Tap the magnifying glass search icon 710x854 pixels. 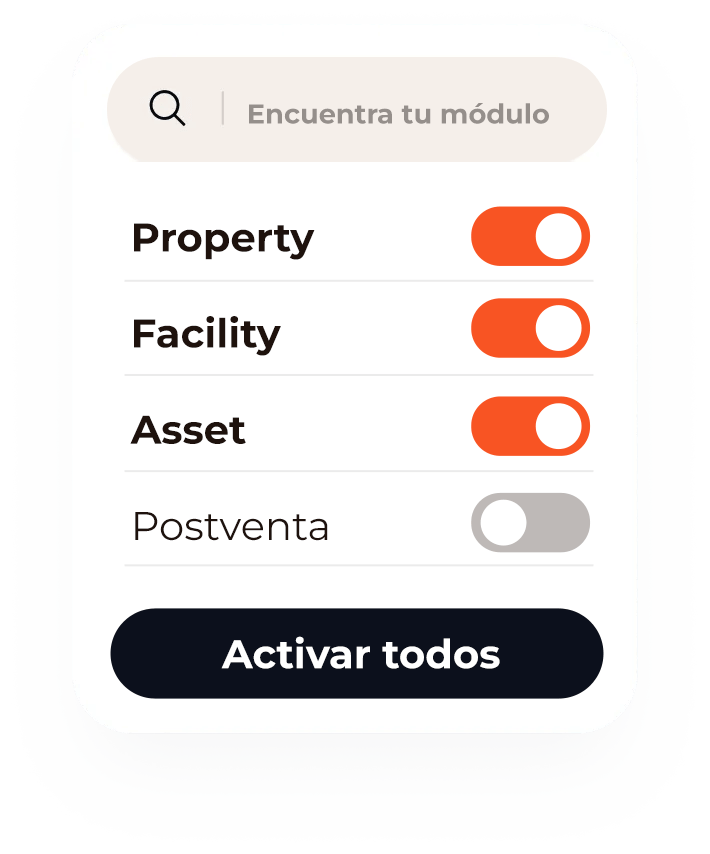pyautogui.click(x=167, y=108)
